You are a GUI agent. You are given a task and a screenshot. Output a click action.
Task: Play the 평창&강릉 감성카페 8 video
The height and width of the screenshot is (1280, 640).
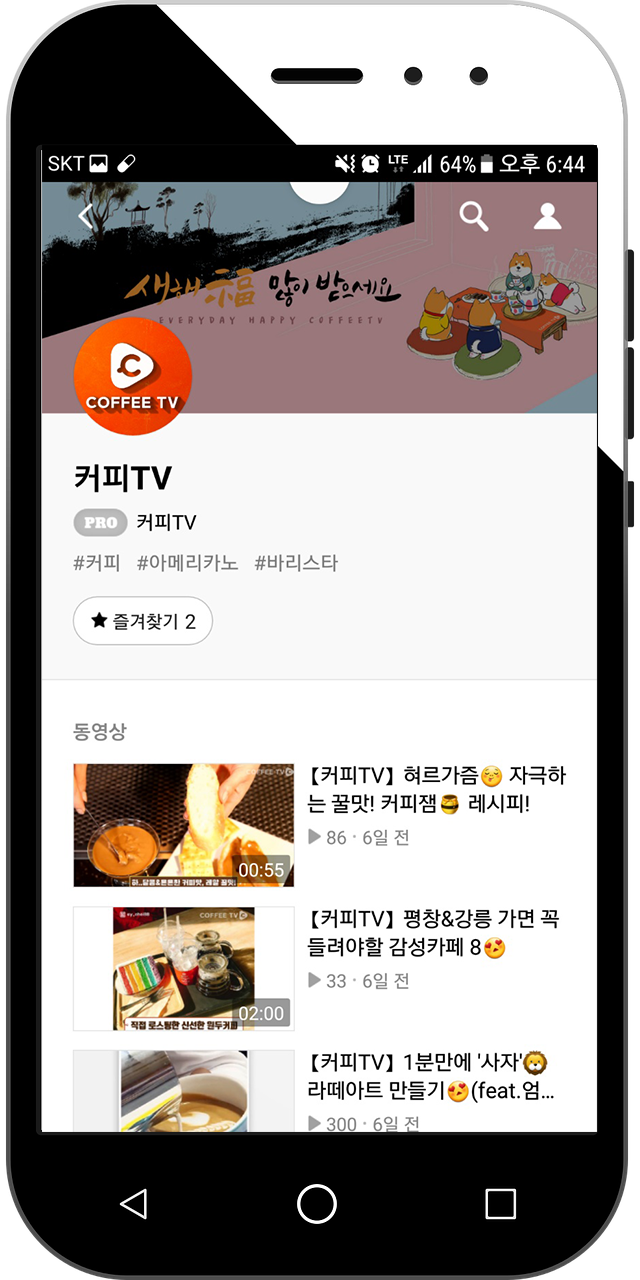[x=184, y=968]
